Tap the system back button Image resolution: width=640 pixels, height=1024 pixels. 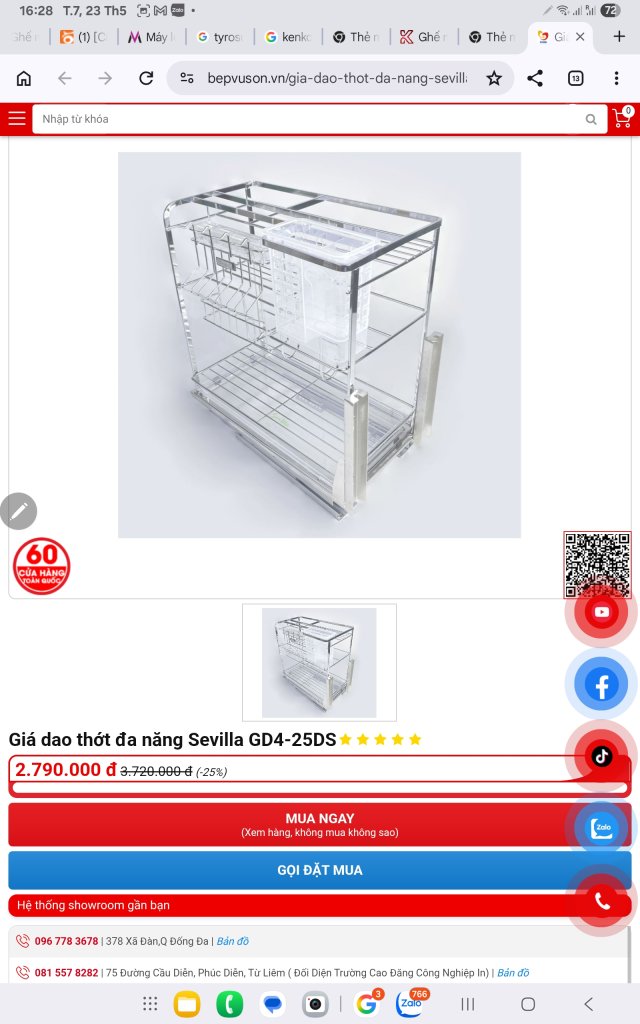coord(588,1004)
